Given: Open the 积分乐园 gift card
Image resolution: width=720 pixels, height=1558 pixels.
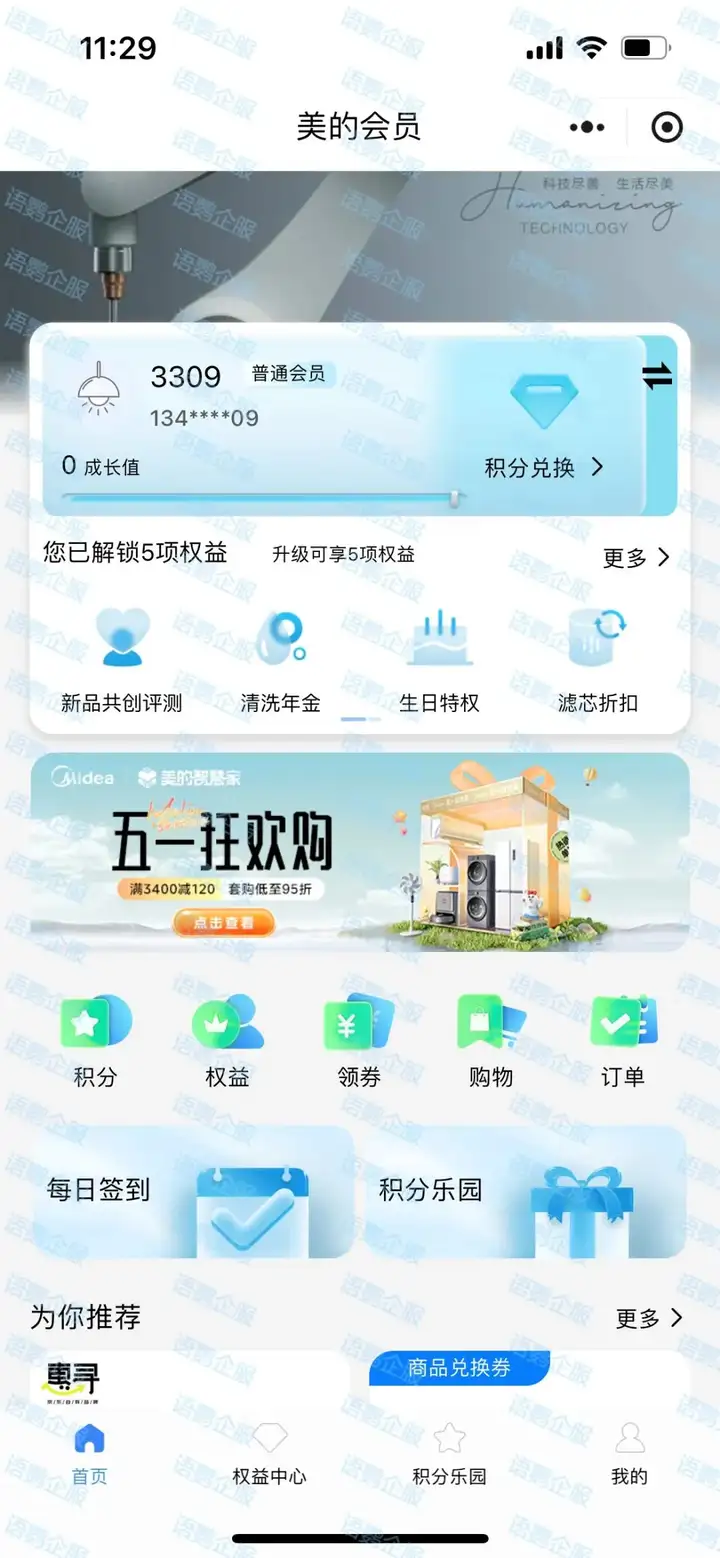Looking at the screenshot, I should (525, 1192).
